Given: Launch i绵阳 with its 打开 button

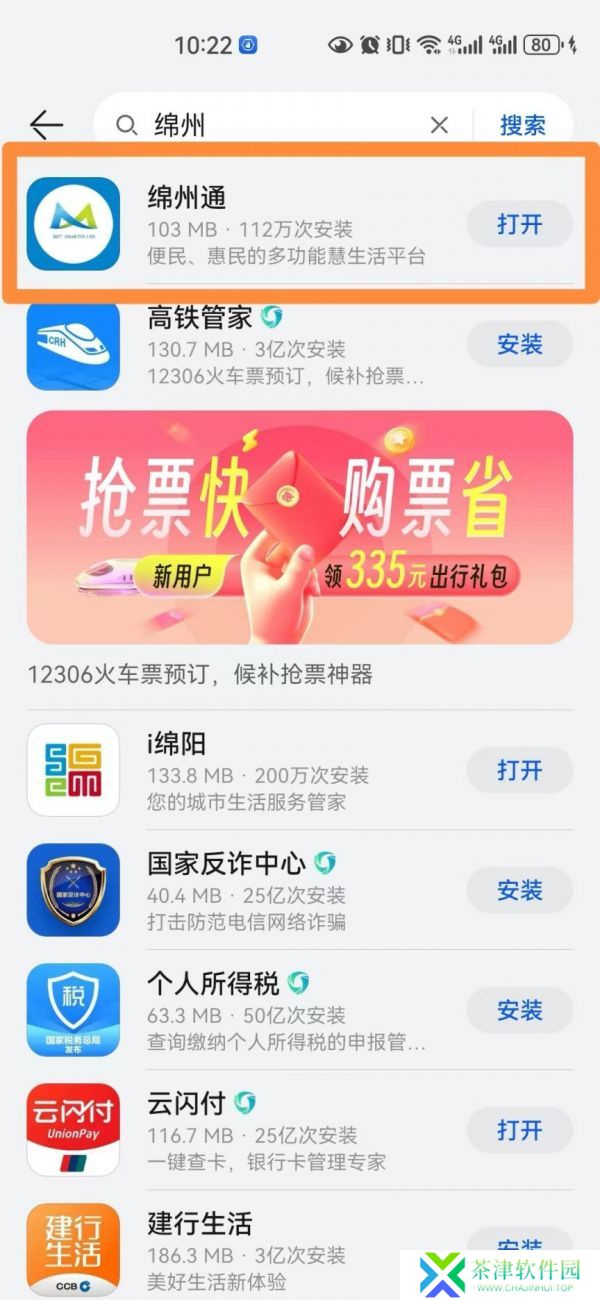Looking at the screenshot, I should tap(519, 770).
